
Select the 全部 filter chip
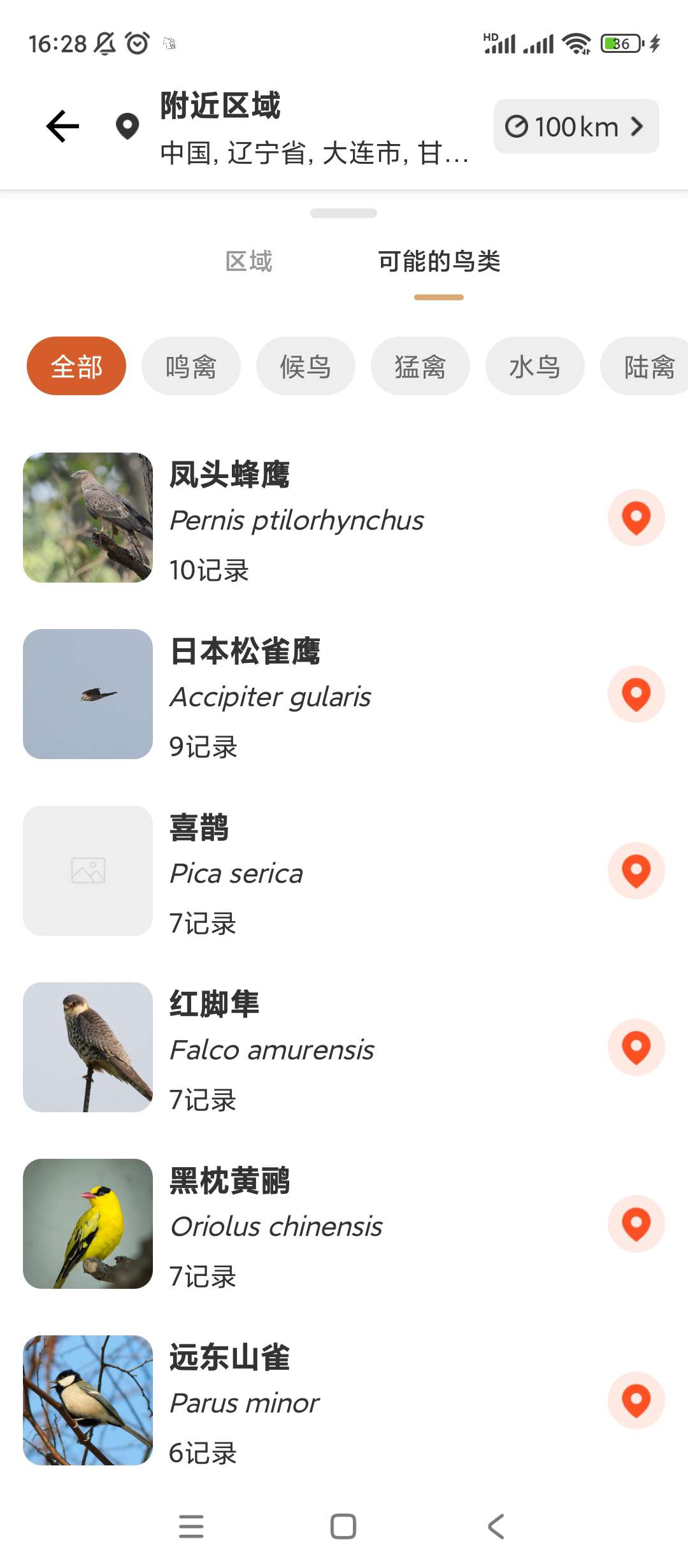pos(76,366)
